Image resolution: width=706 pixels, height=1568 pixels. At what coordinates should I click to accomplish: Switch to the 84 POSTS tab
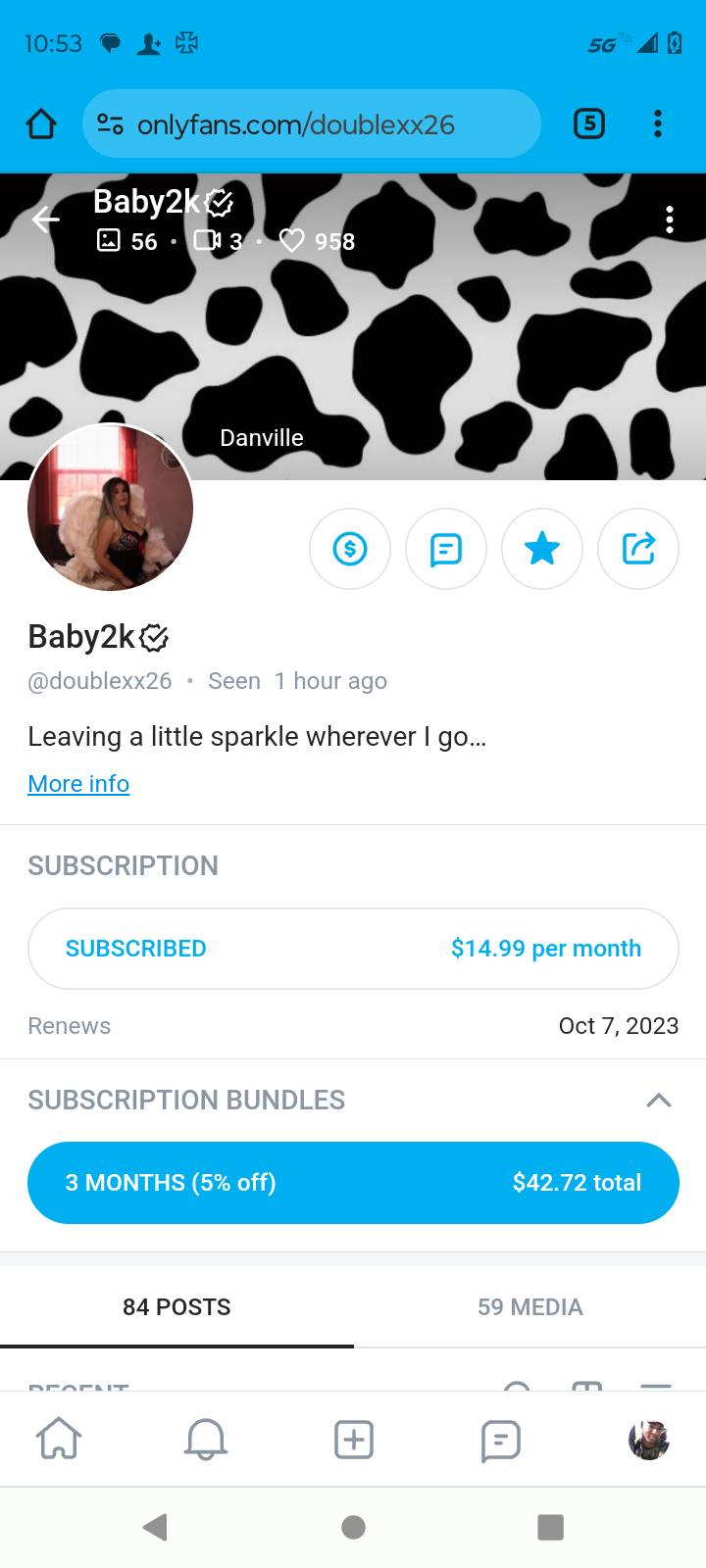[x=176, y=1307]
